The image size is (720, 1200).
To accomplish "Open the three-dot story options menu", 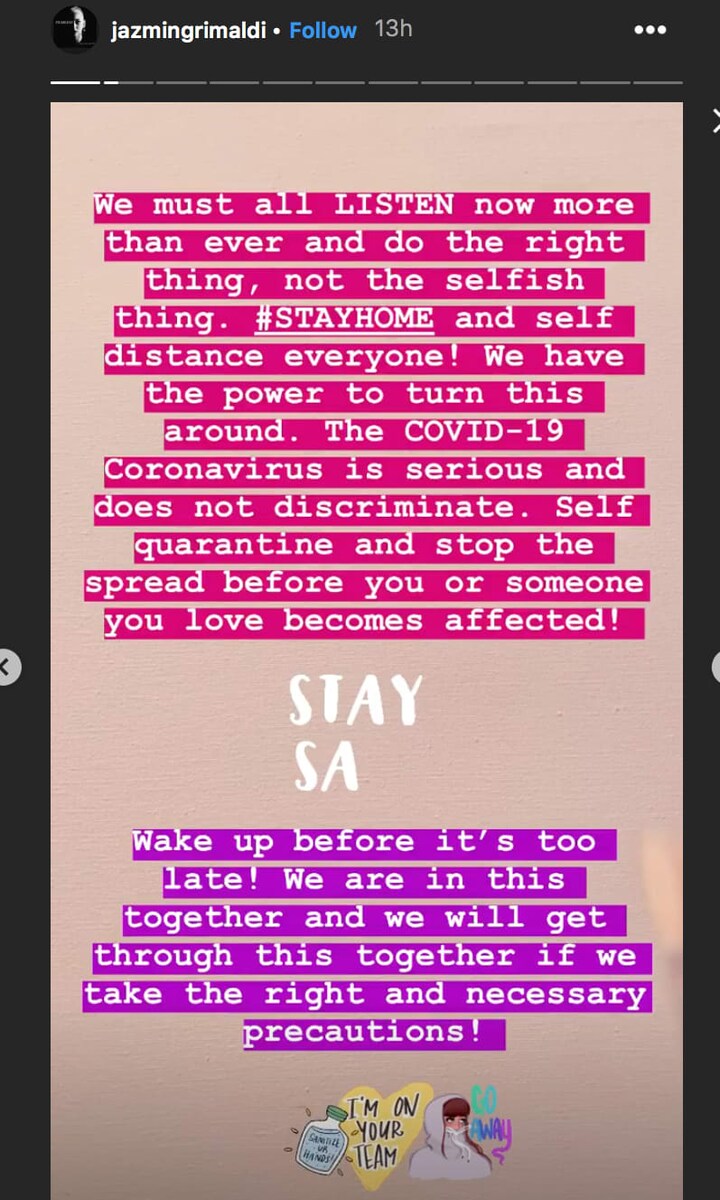I will [650, 30].
